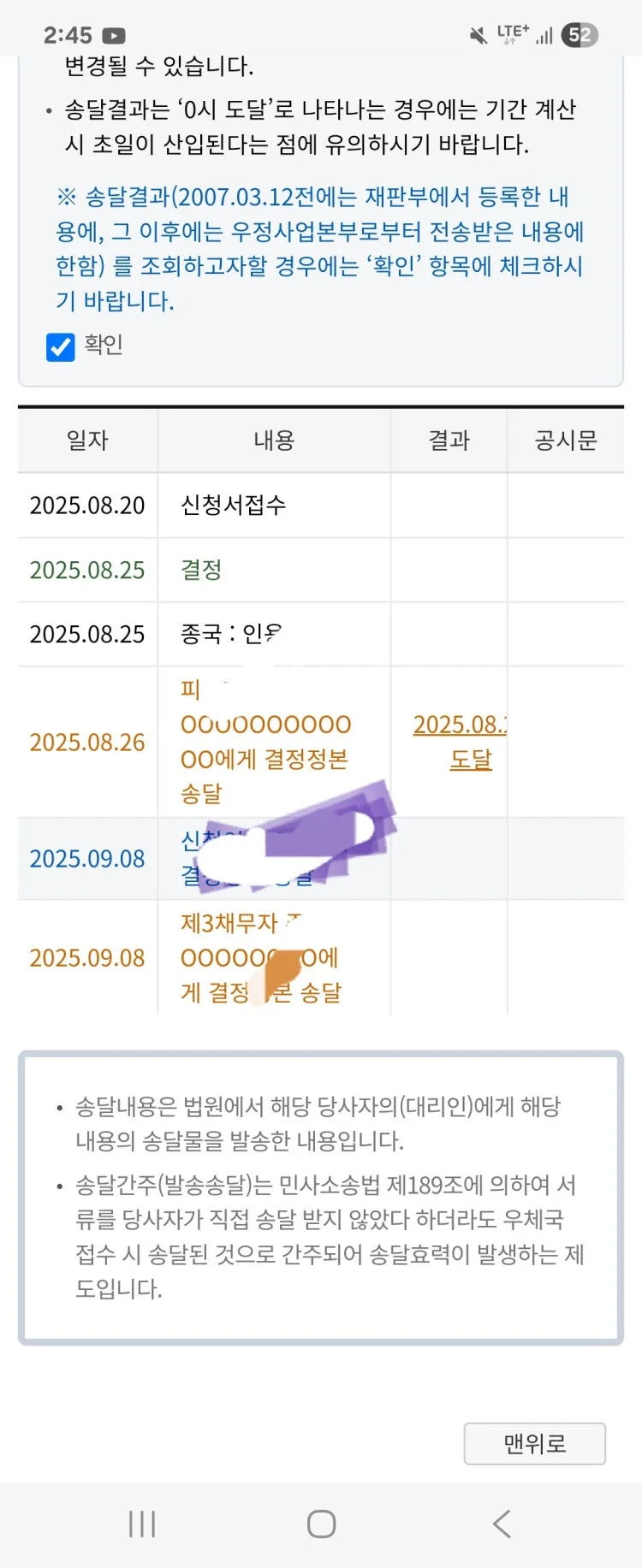The width and height of the screenshot is (642, 1568).
Task: Open the recent apps view
Action: 142,1524
